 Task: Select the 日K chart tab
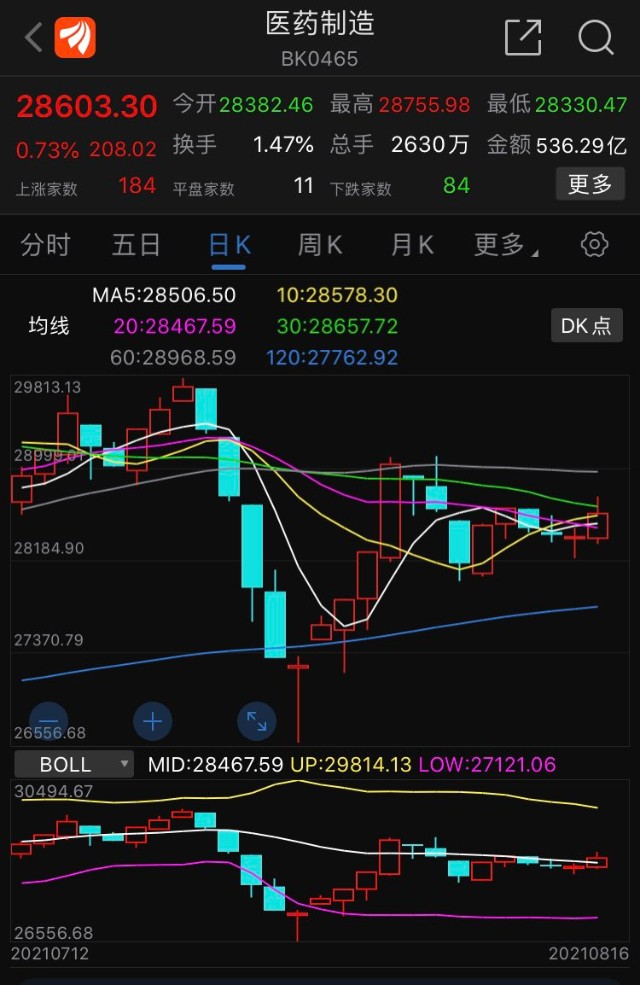click(229, 245)
